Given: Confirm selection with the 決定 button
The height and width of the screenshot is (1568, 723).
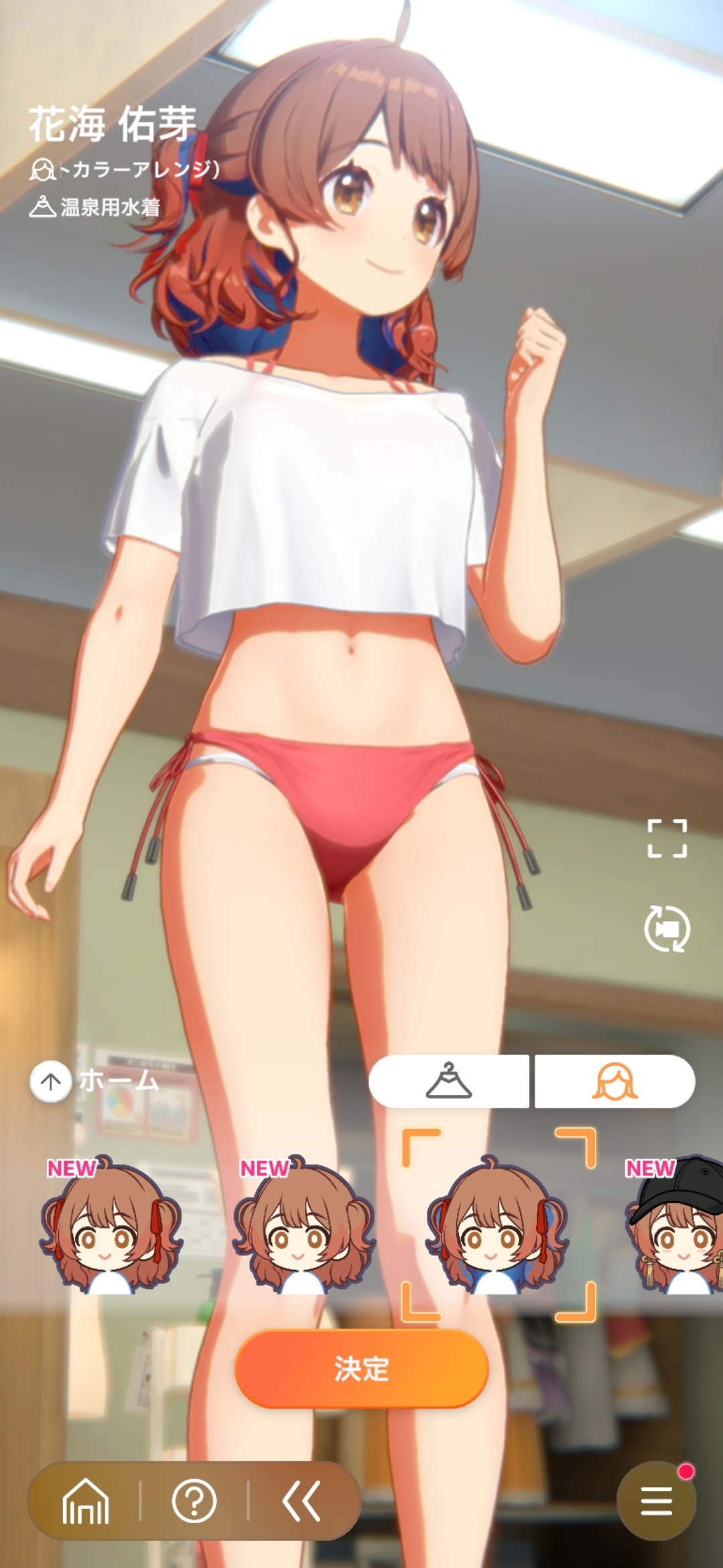Looking at the screenshot, I should [x=361, y=1369].
